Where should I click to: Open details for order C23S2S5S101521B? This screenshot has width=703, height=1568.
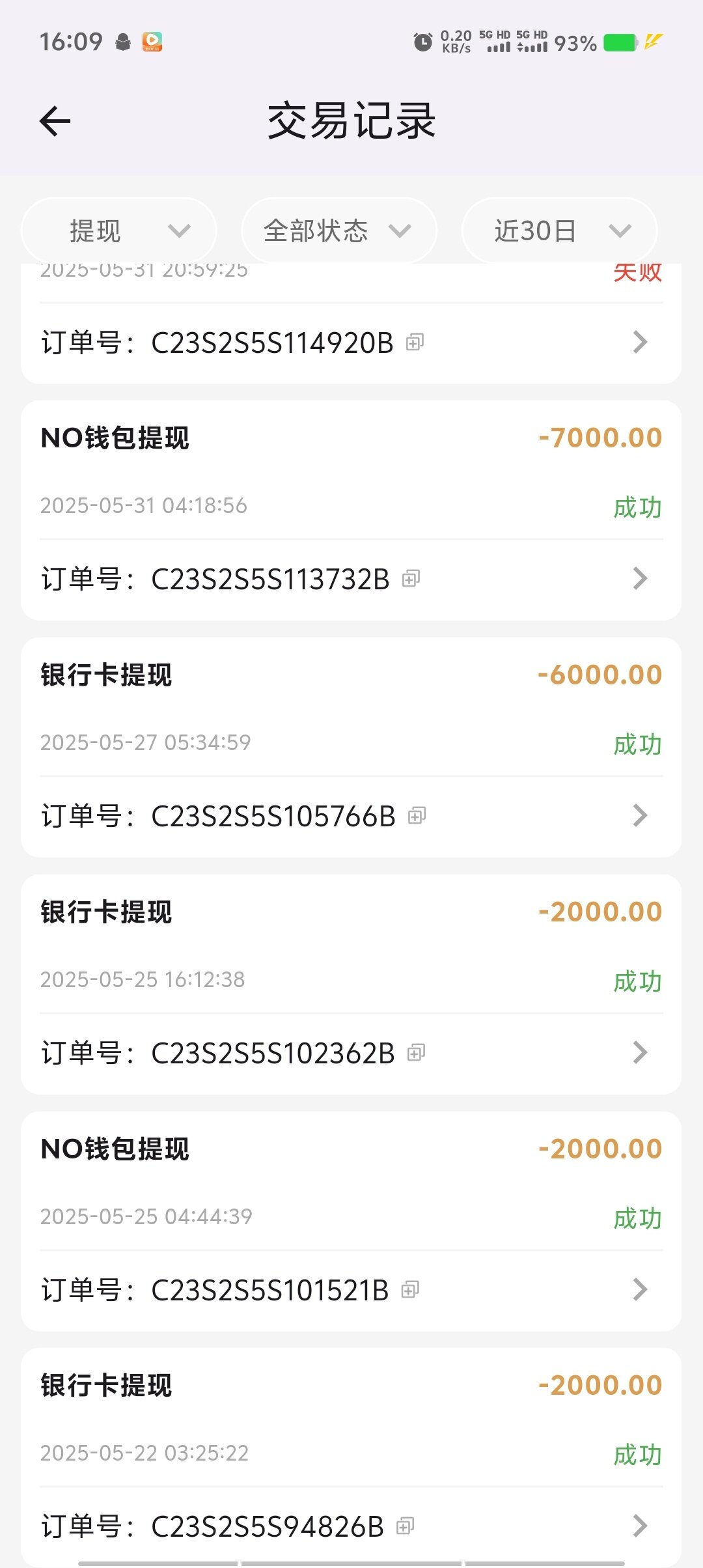[641, 1289]
